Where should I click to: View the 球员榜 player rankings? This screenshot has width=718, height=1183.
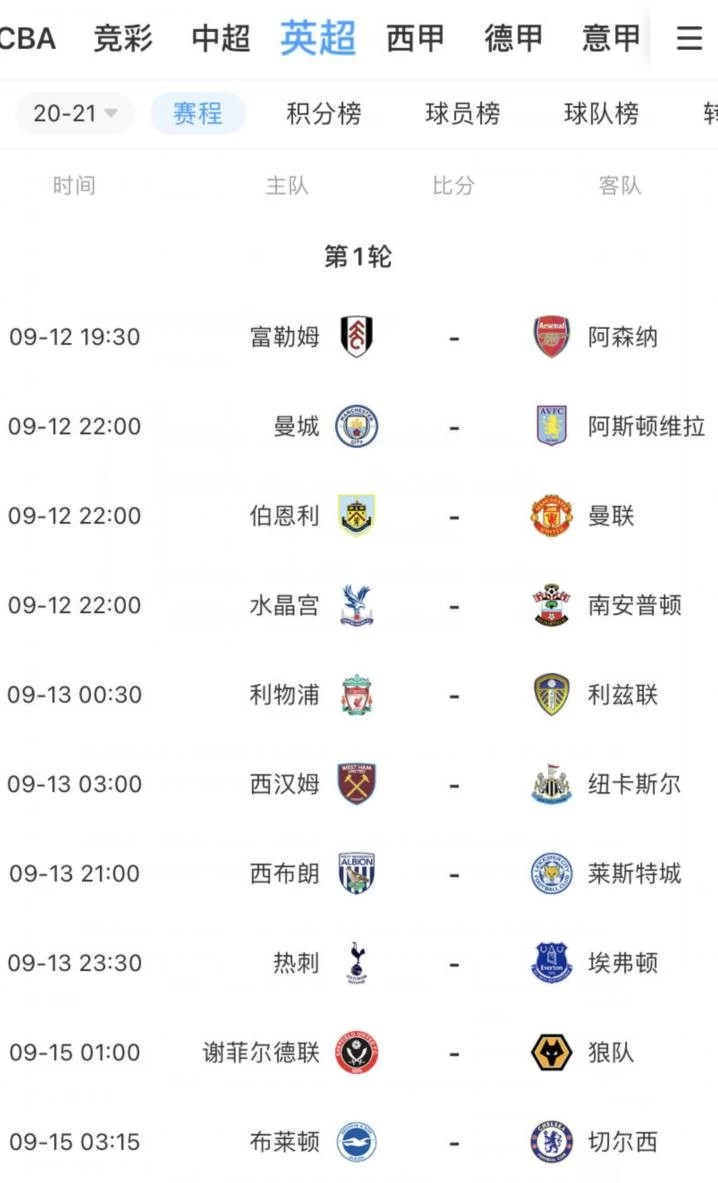462,113
